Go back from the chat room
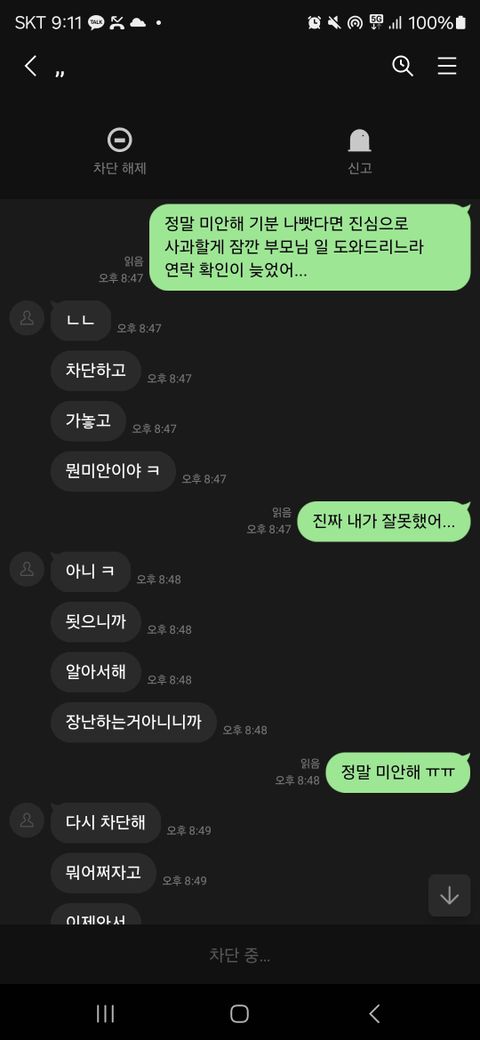The width and height of the screenshot is (480, 1040). [x=30, y=66]
